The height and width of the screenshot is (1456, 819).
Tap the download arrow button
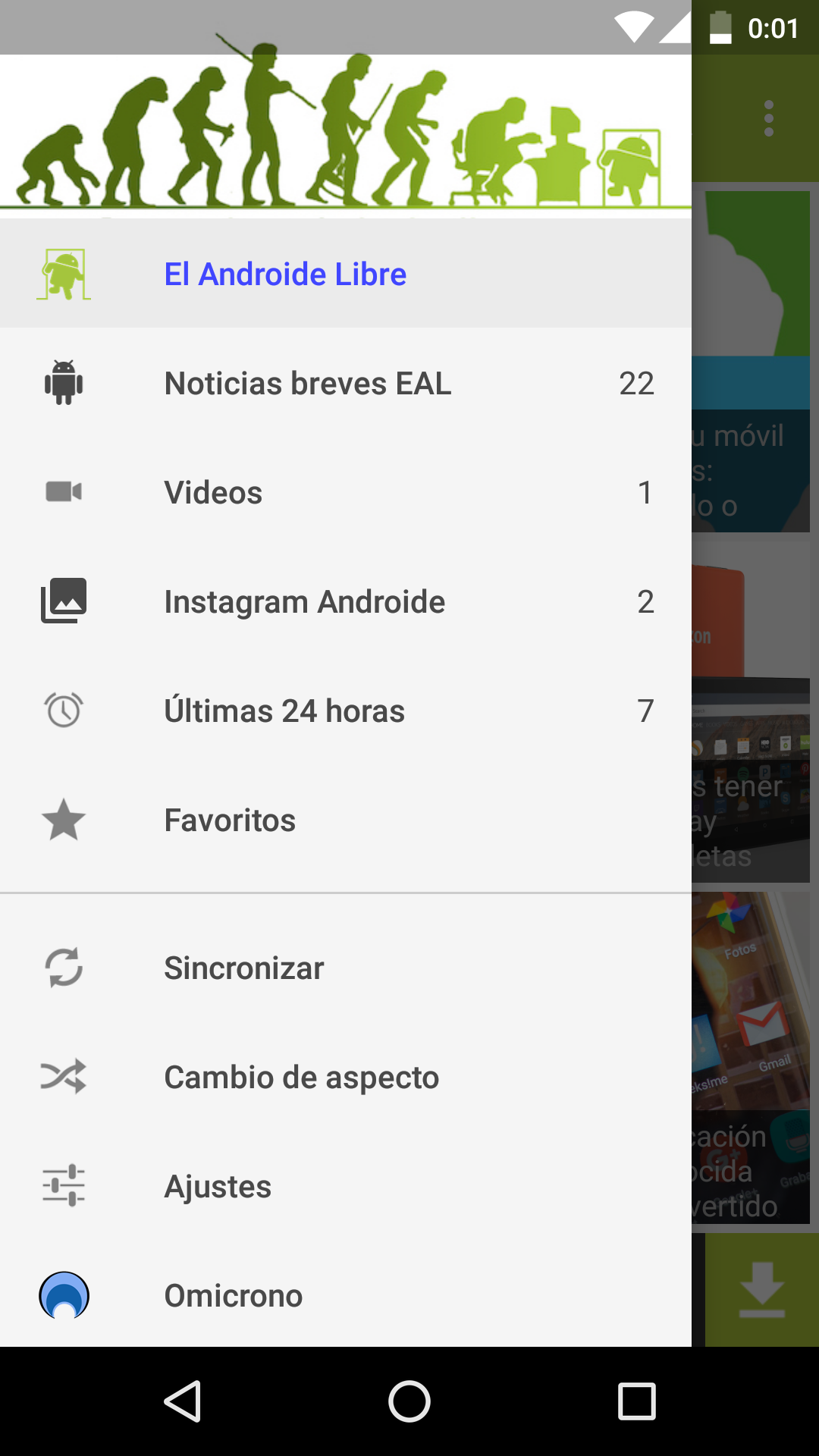tap(761, 1290)
